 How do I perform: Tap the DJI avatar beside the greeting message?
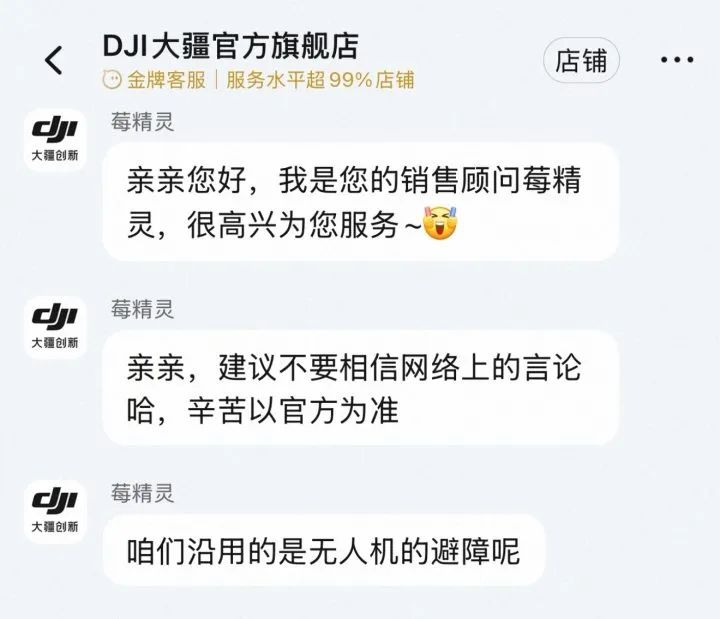point(55,140)
